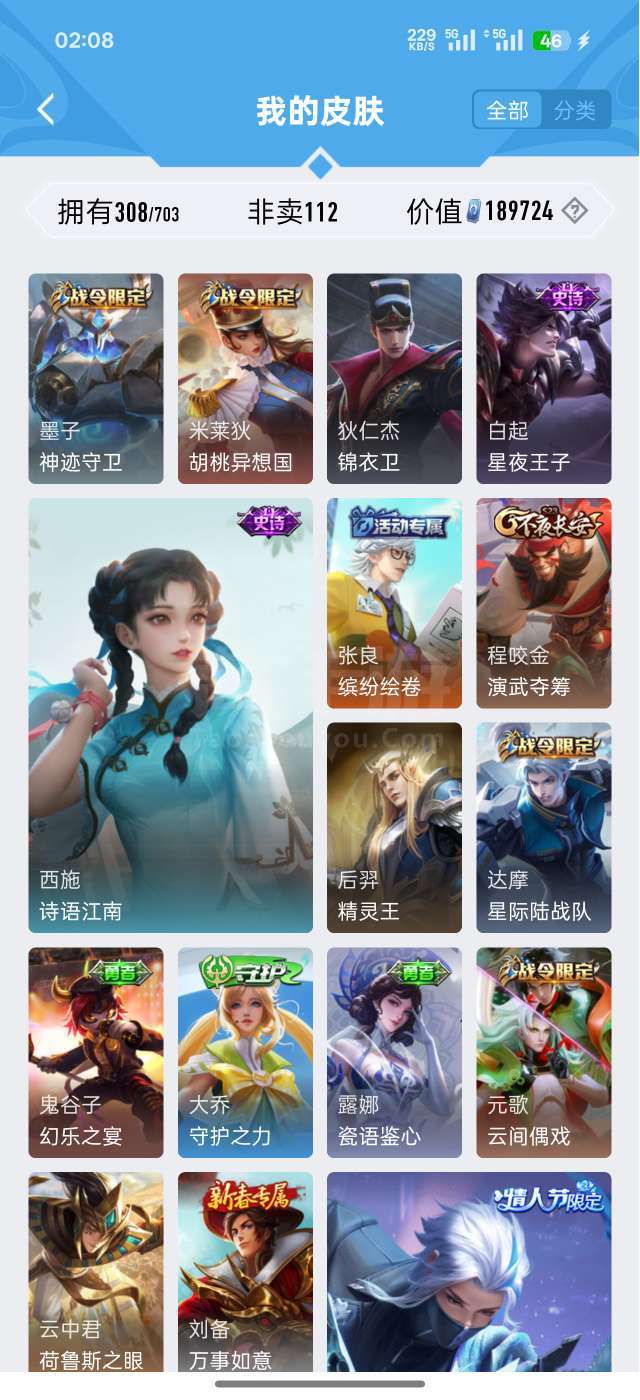This screenshot has height=1400, width=640.
Task: Select the 程咬金 演武夺筹 skin
Action: tap(544, 603)
